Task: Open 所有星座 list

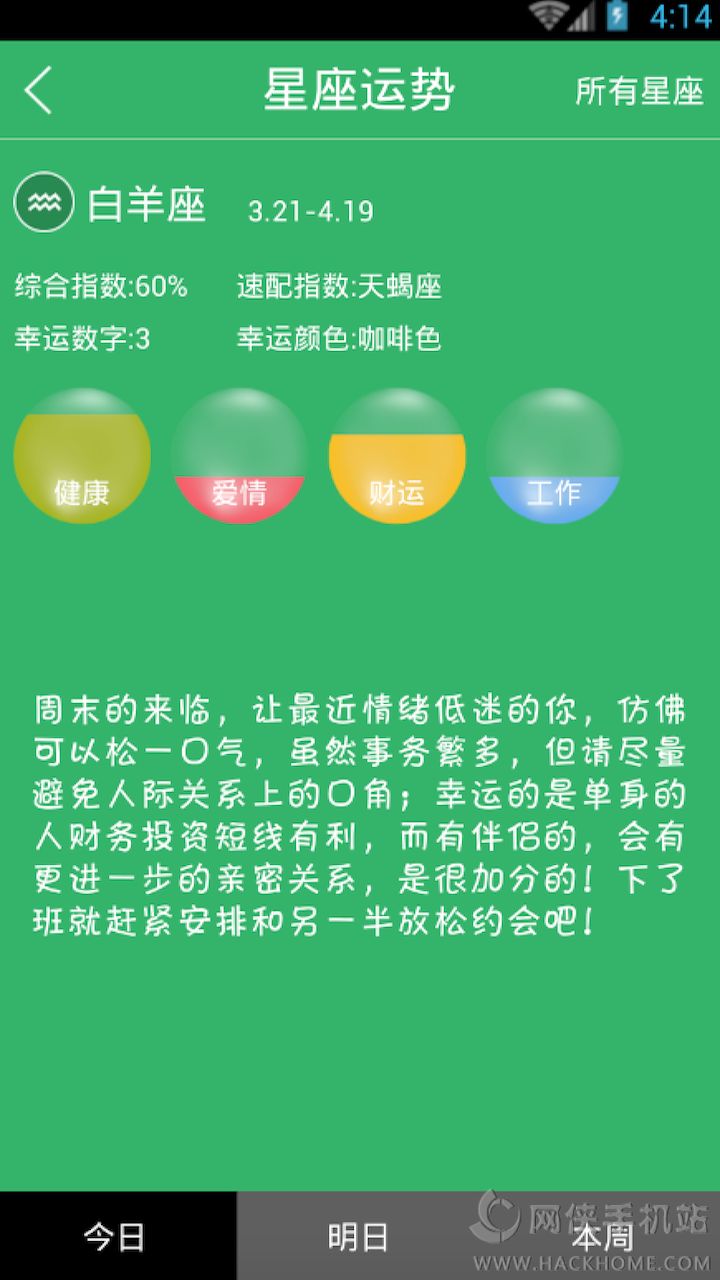Action: point(639,91)
